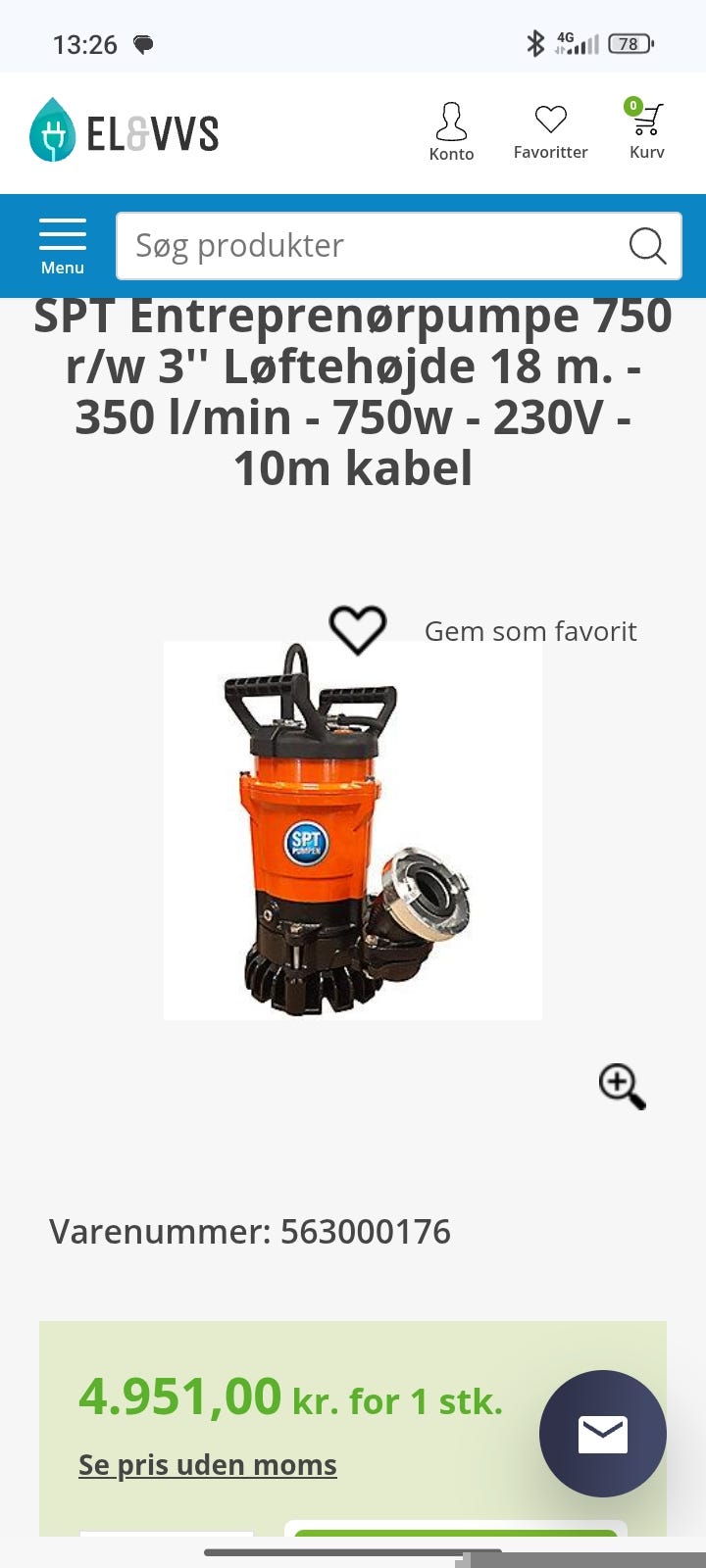Screen dimensions: 706x1568
Task: Open the Favoritter heart icon
Action: click(x=551, y=121)
